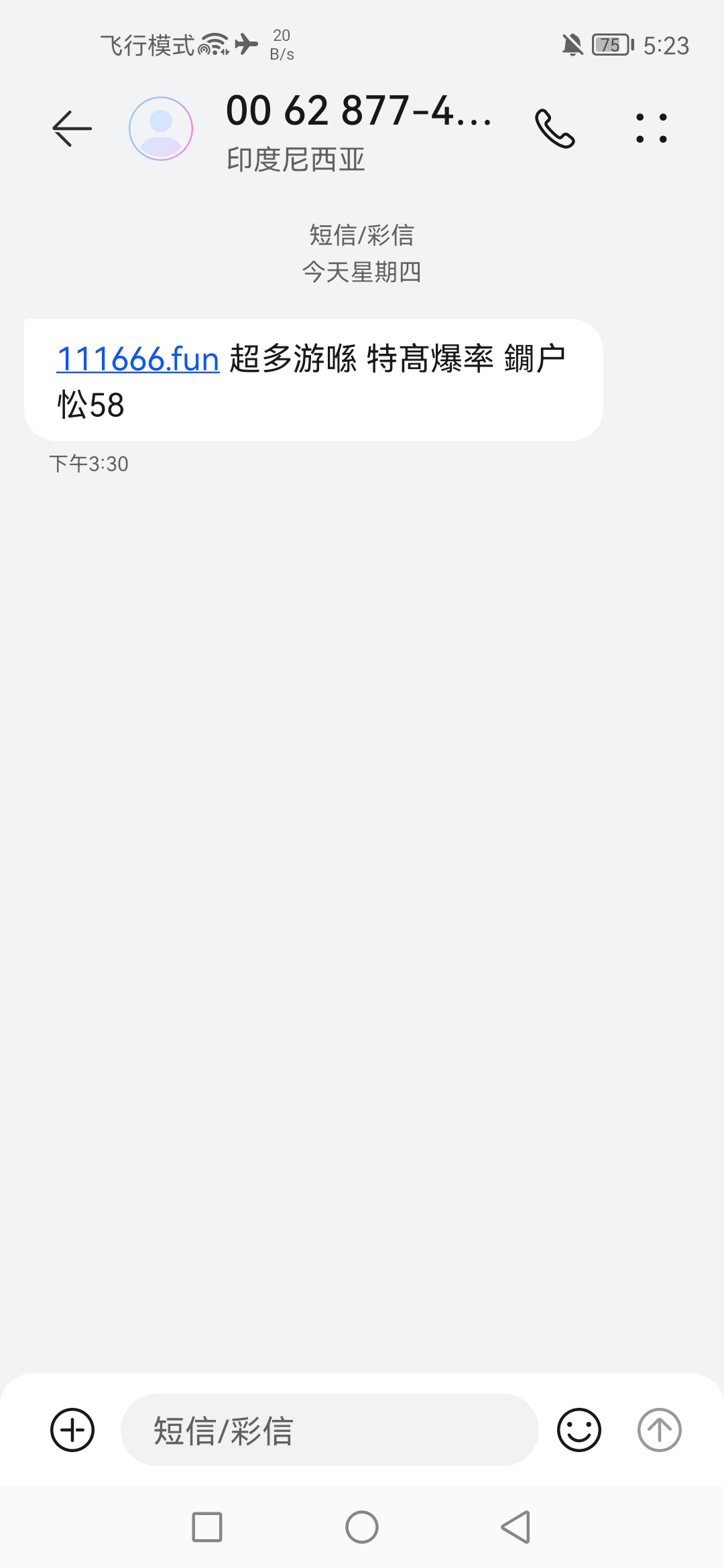Send the message with arrow button
The image size is (724, 1568).
(659, 1430)
